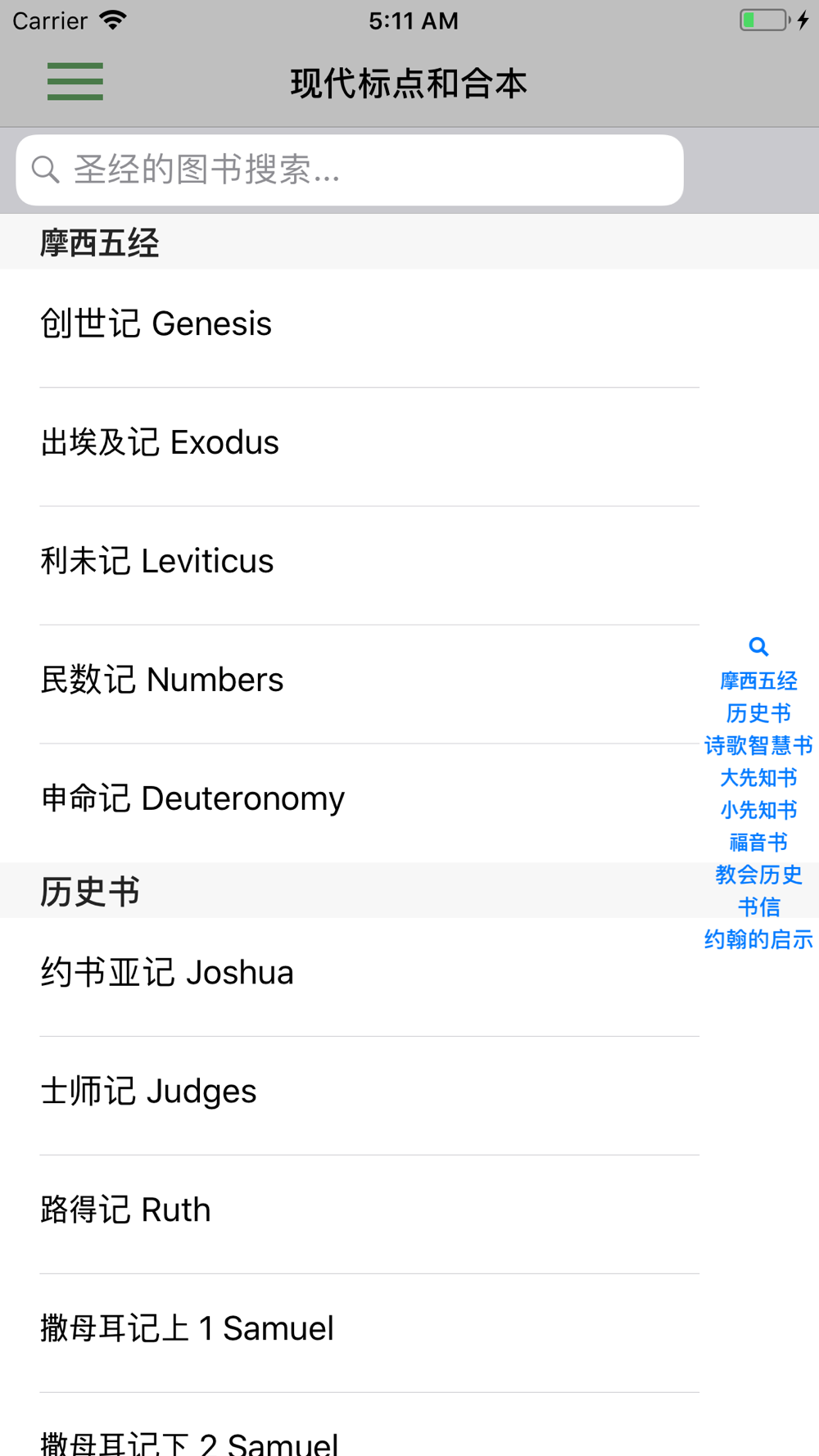Jump to 小先知书 section
The width and height of the screenshot is (819, 1456).
[758, 810]
